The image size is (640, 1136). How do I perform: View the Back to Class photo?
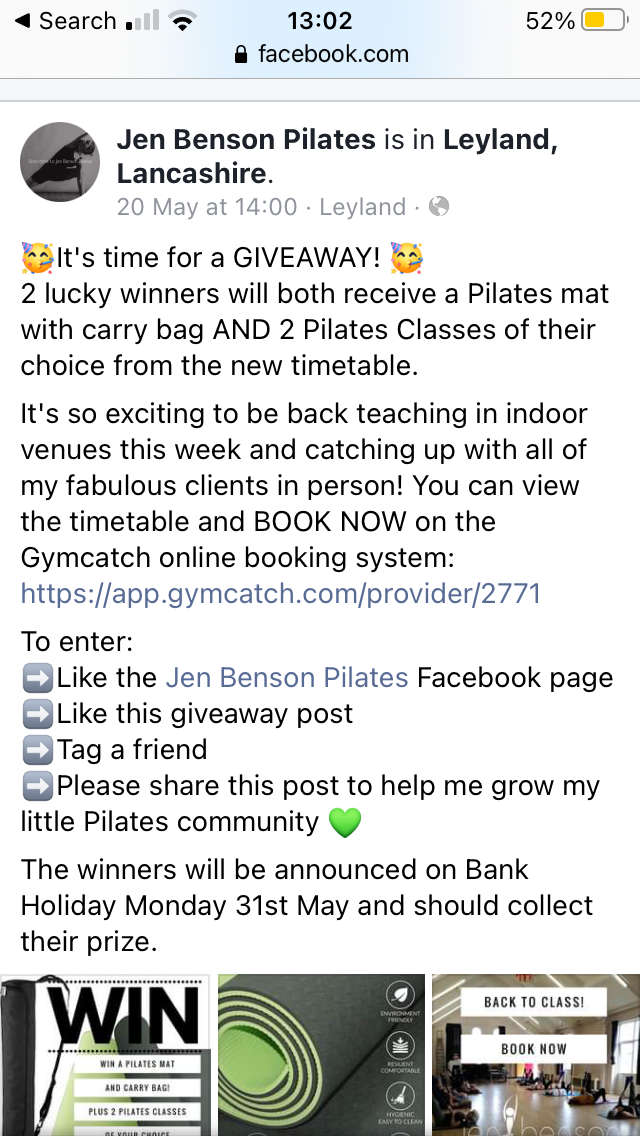(x=536, y=1055)
